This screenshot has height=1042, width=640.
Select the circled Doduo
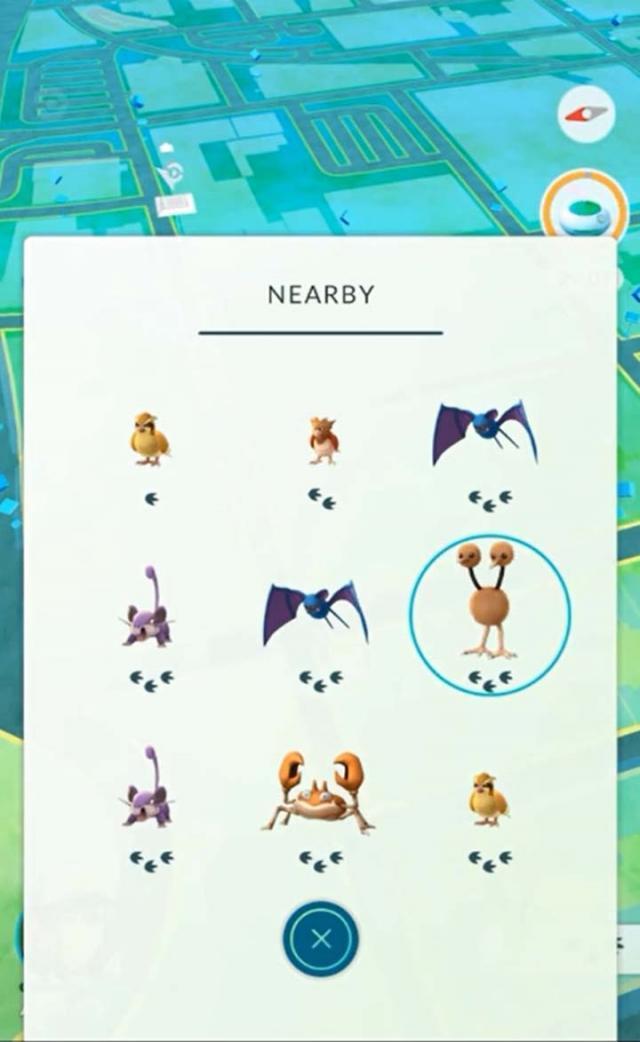489,600
